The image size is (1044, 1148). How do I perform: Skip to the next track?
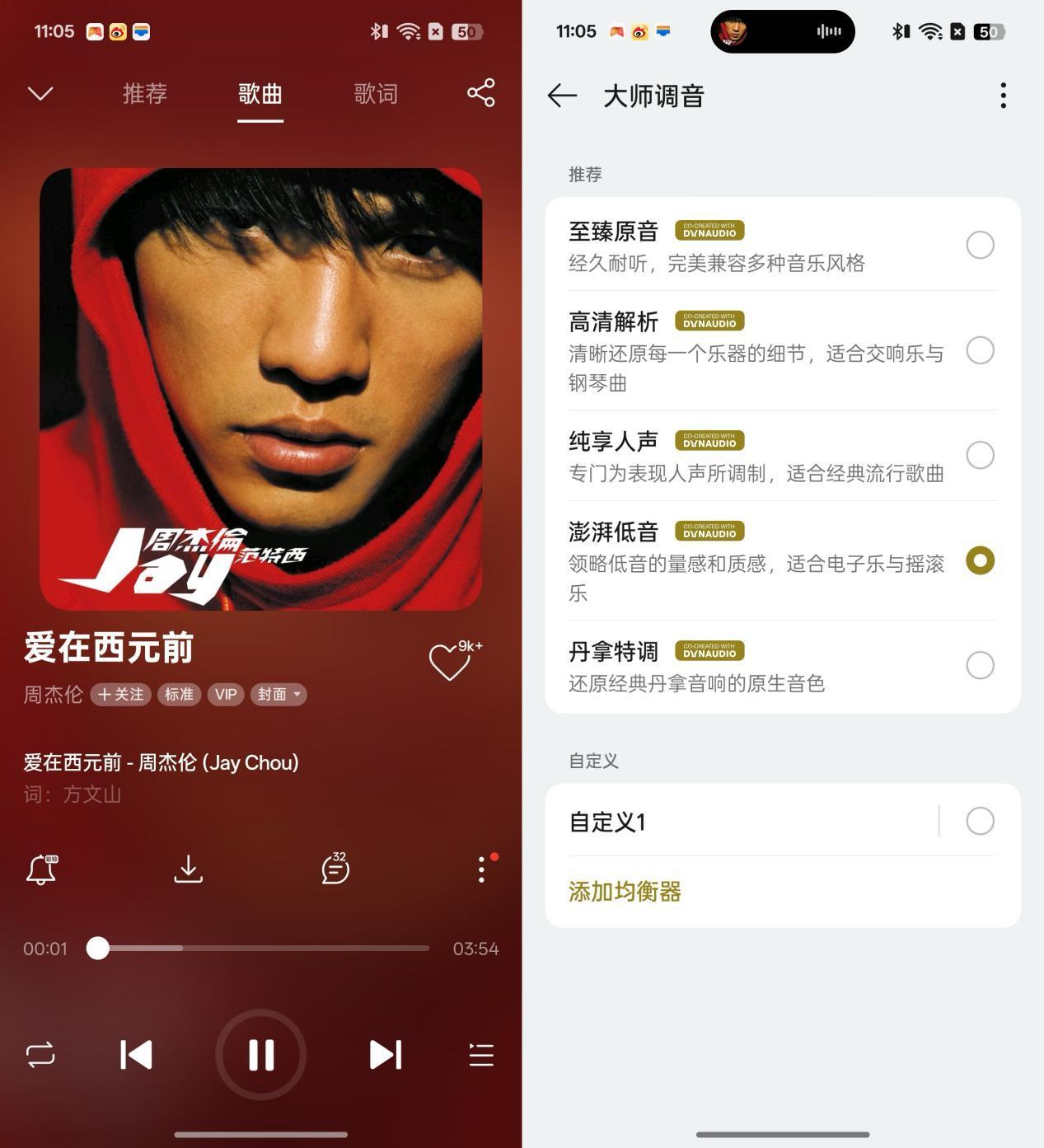point(385,1054)
